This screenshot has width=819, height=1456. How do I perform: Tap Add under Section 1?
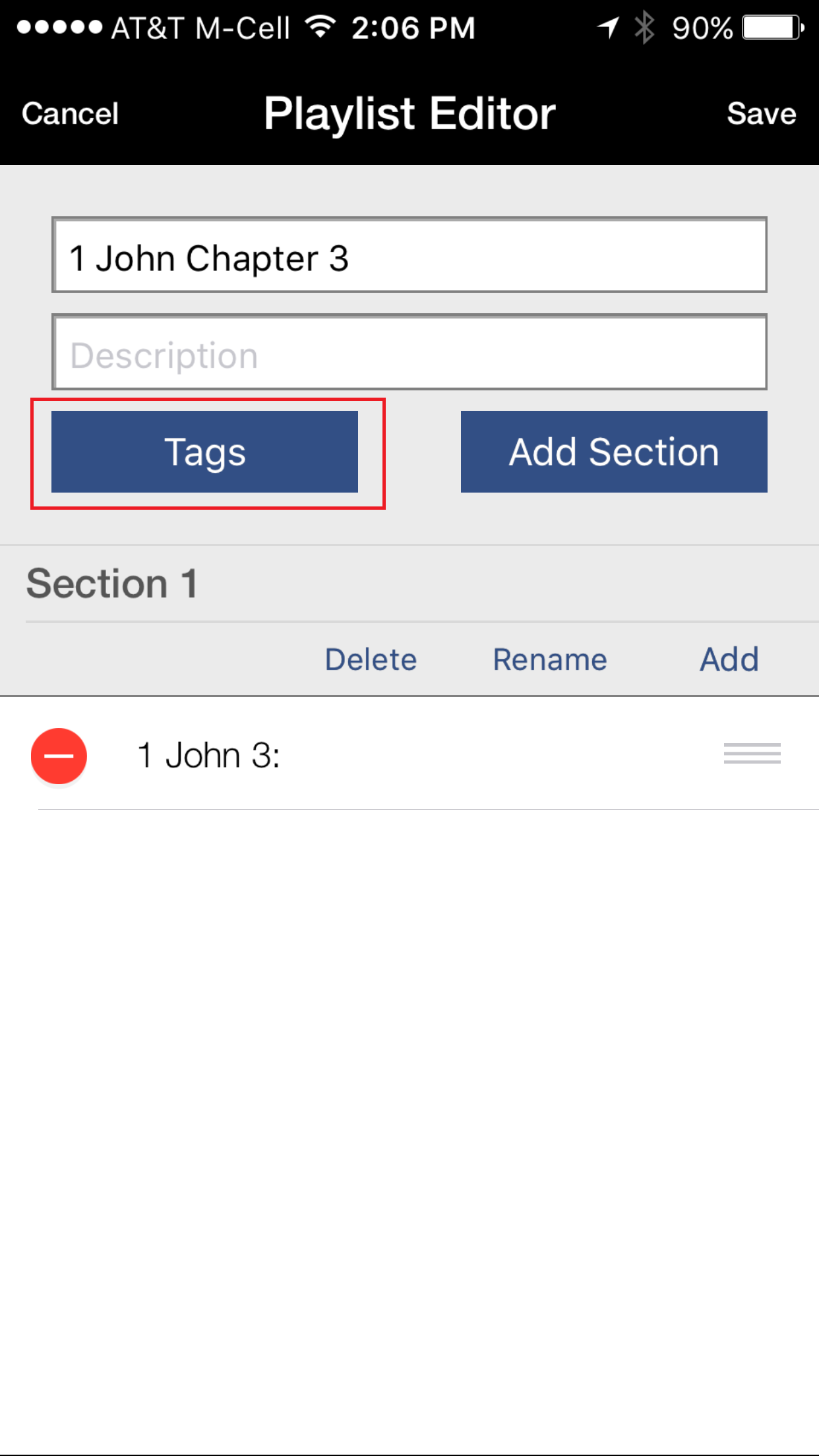coord(729,659)
